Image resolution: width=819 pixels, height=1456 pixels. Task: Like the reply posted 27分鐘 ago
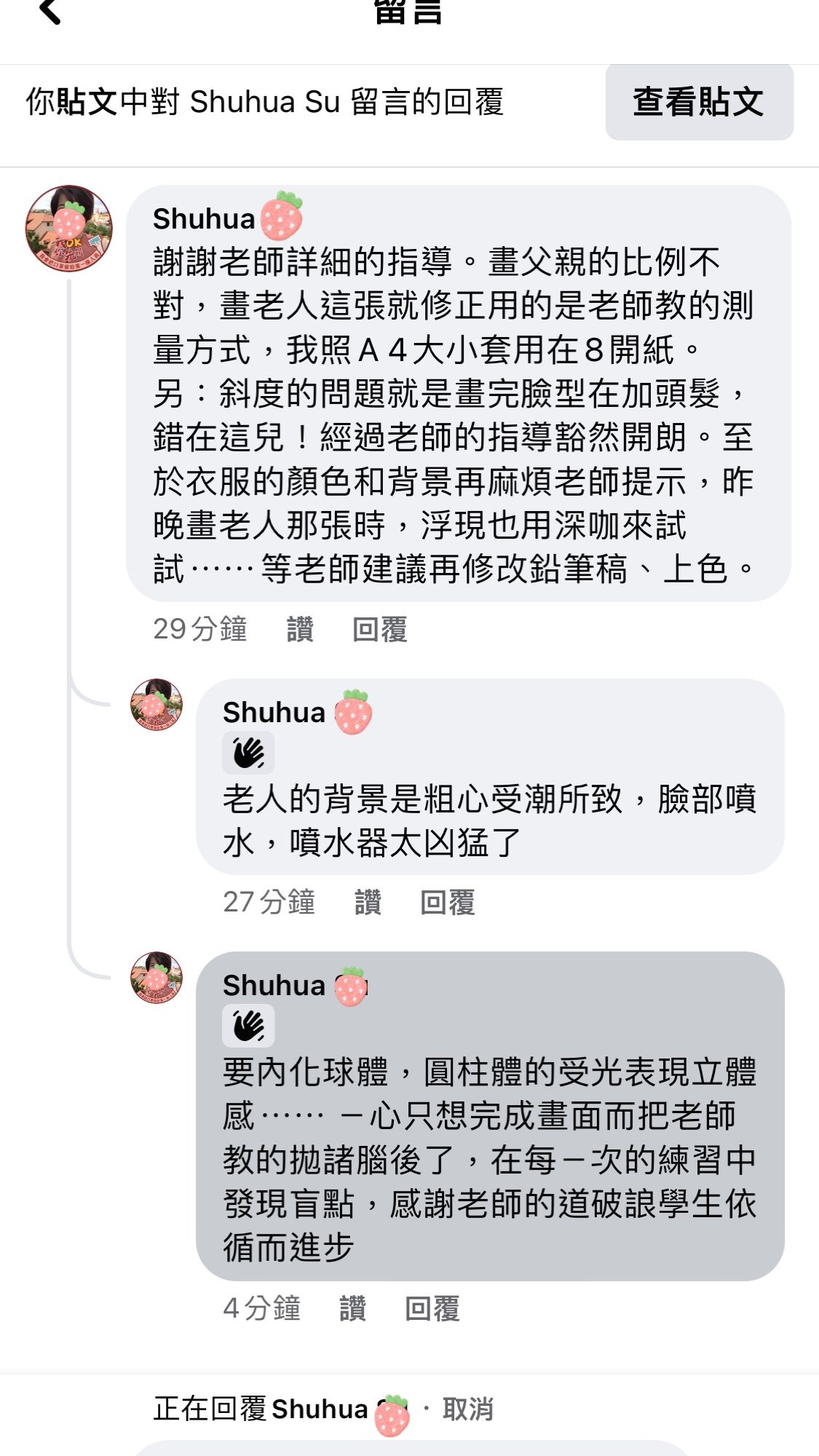coord(368,902)
